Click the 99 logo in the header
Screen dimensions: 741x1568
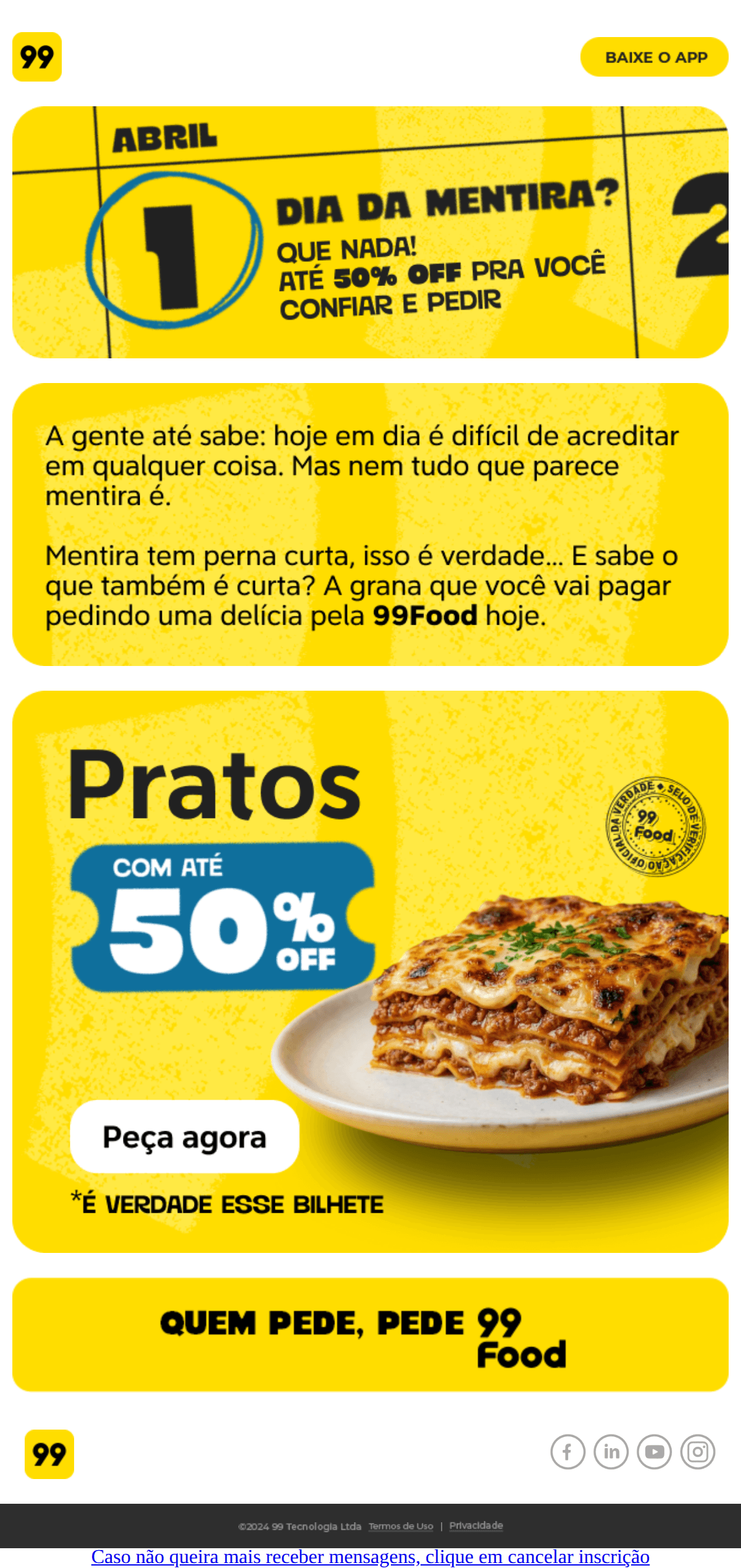pos(37,58)
